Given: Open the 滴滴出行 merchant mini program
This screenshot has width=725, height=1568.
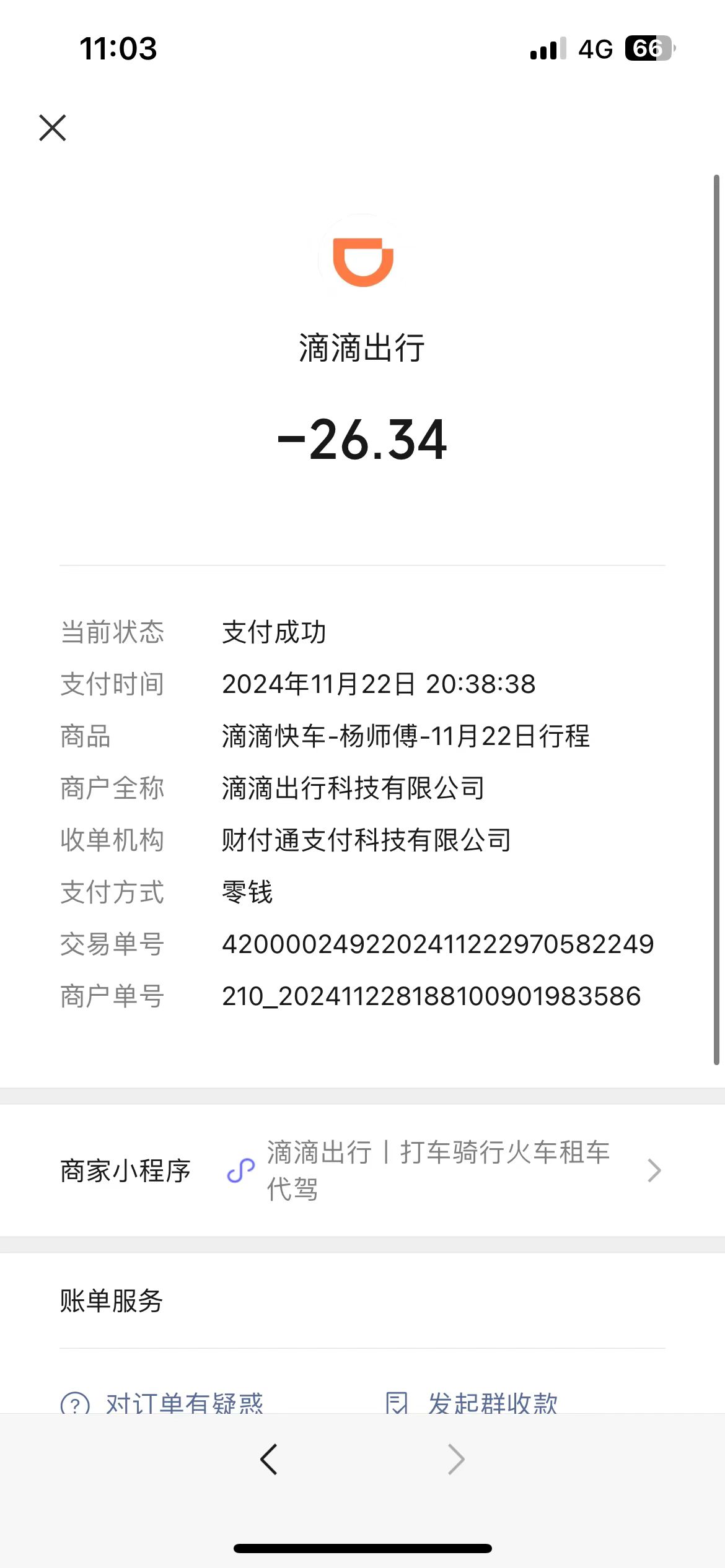Looking at the screenshot, I should pos(362,1170).
